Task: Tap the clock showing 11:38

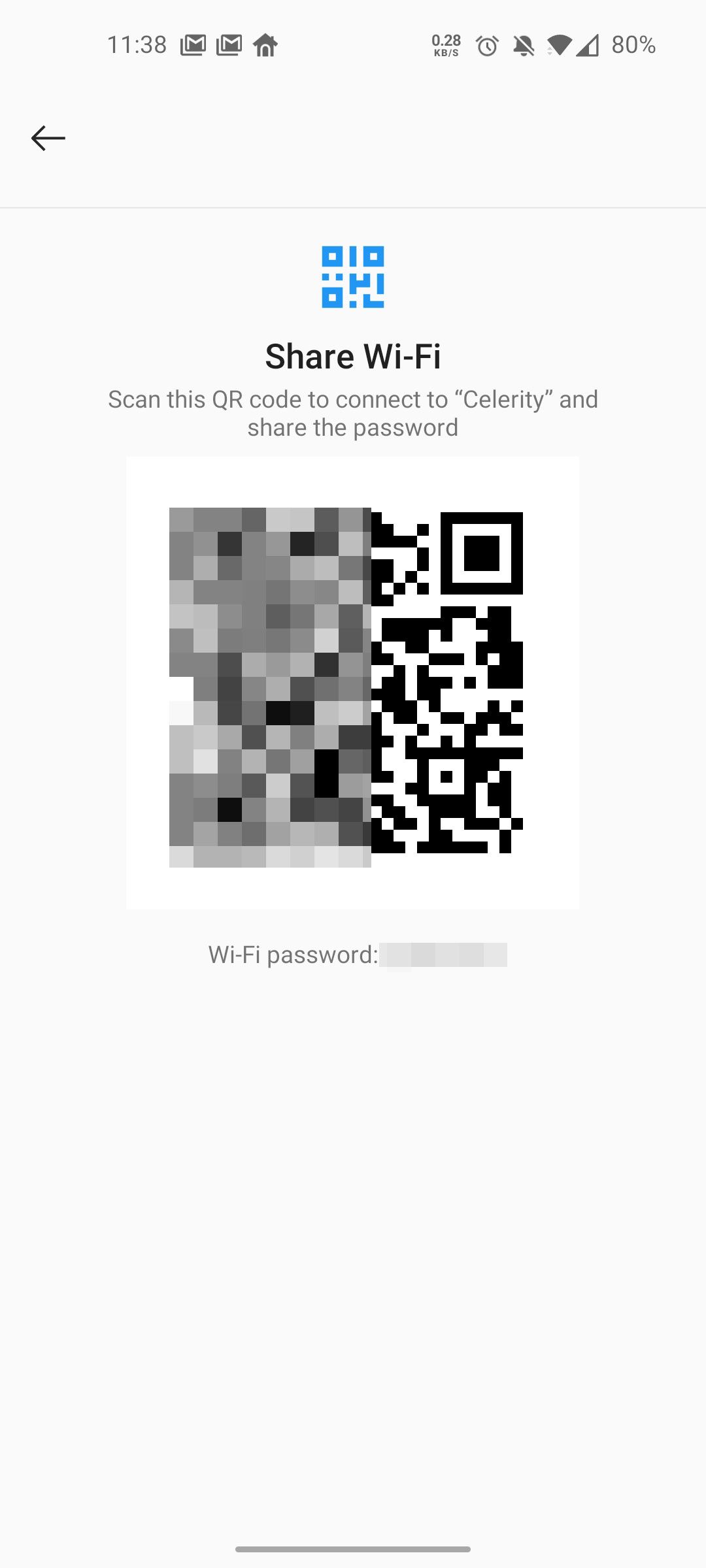Action: [x=138, y=44]
